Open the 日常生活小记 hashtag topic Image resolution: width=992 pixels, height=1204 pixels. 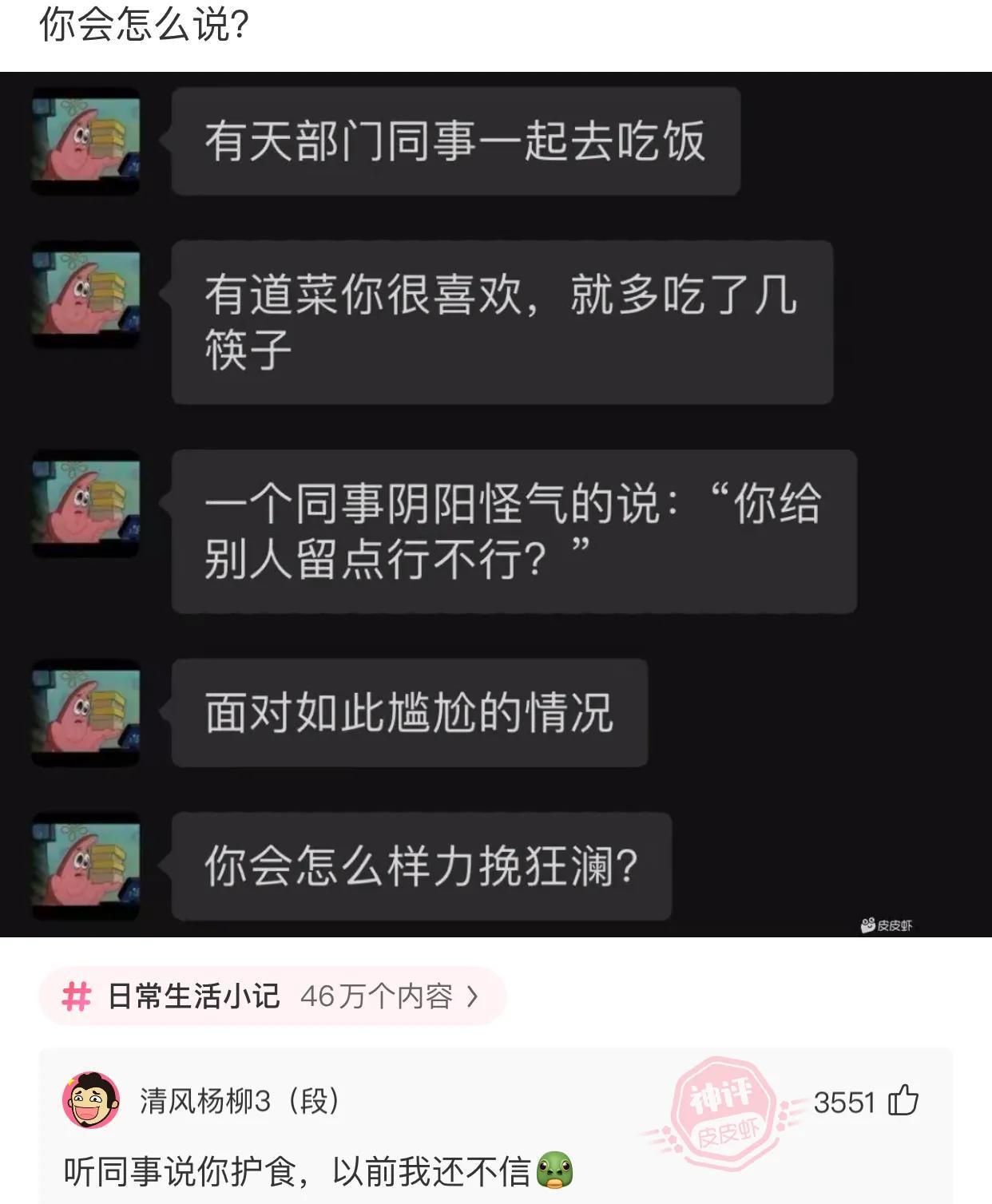[x=272, y=996]
